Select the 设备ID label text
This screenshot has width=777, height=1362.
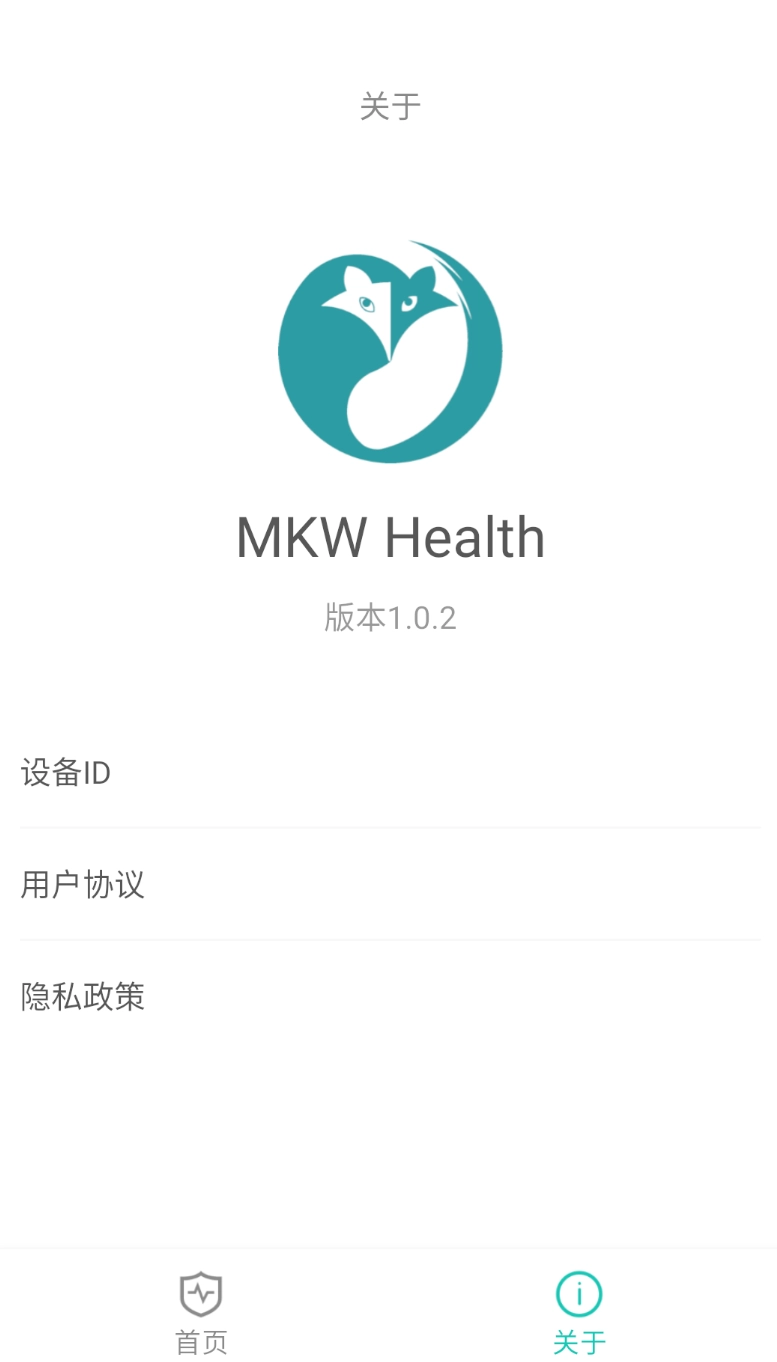[65, 773]
